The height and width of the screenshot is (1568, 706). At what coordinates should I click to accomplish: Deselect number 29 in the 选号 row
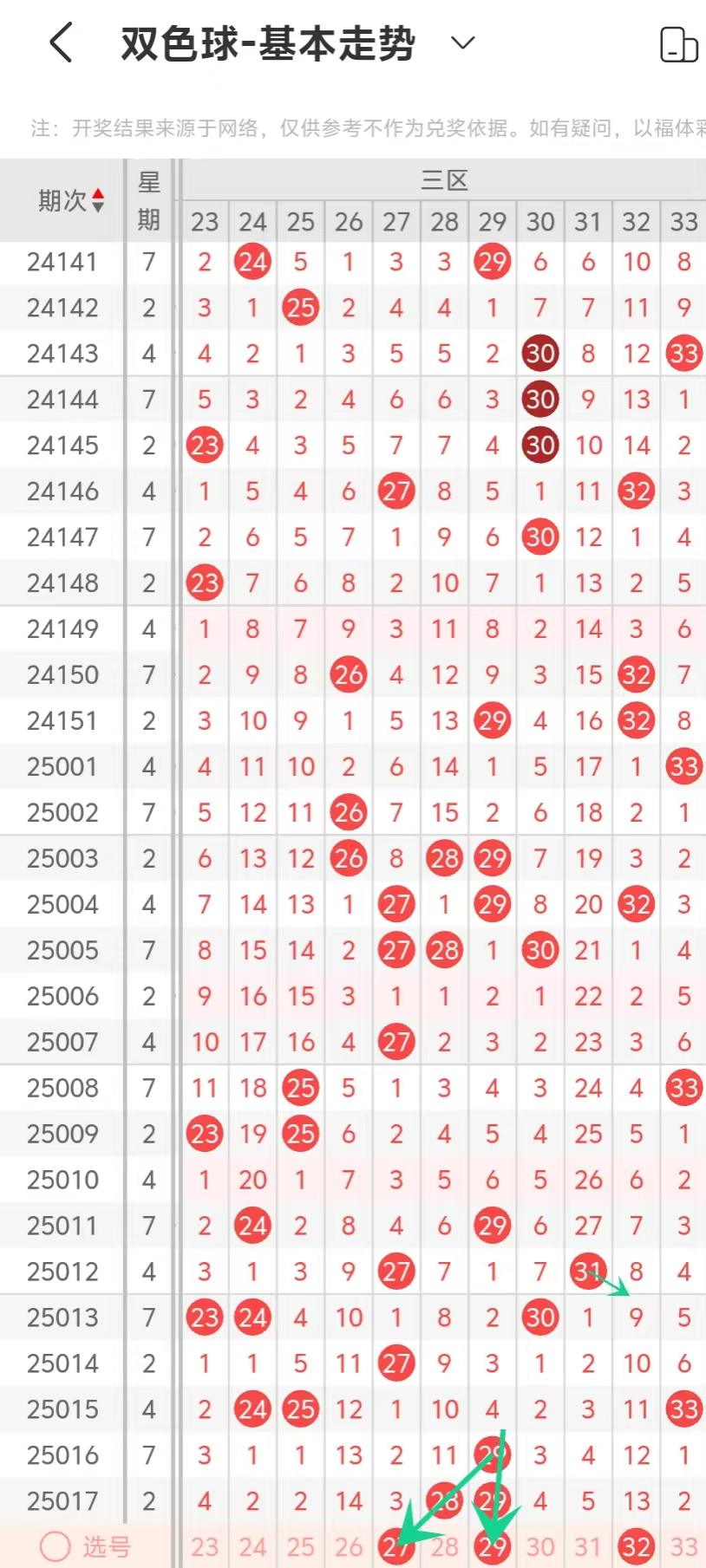[x=493, y=1546]
